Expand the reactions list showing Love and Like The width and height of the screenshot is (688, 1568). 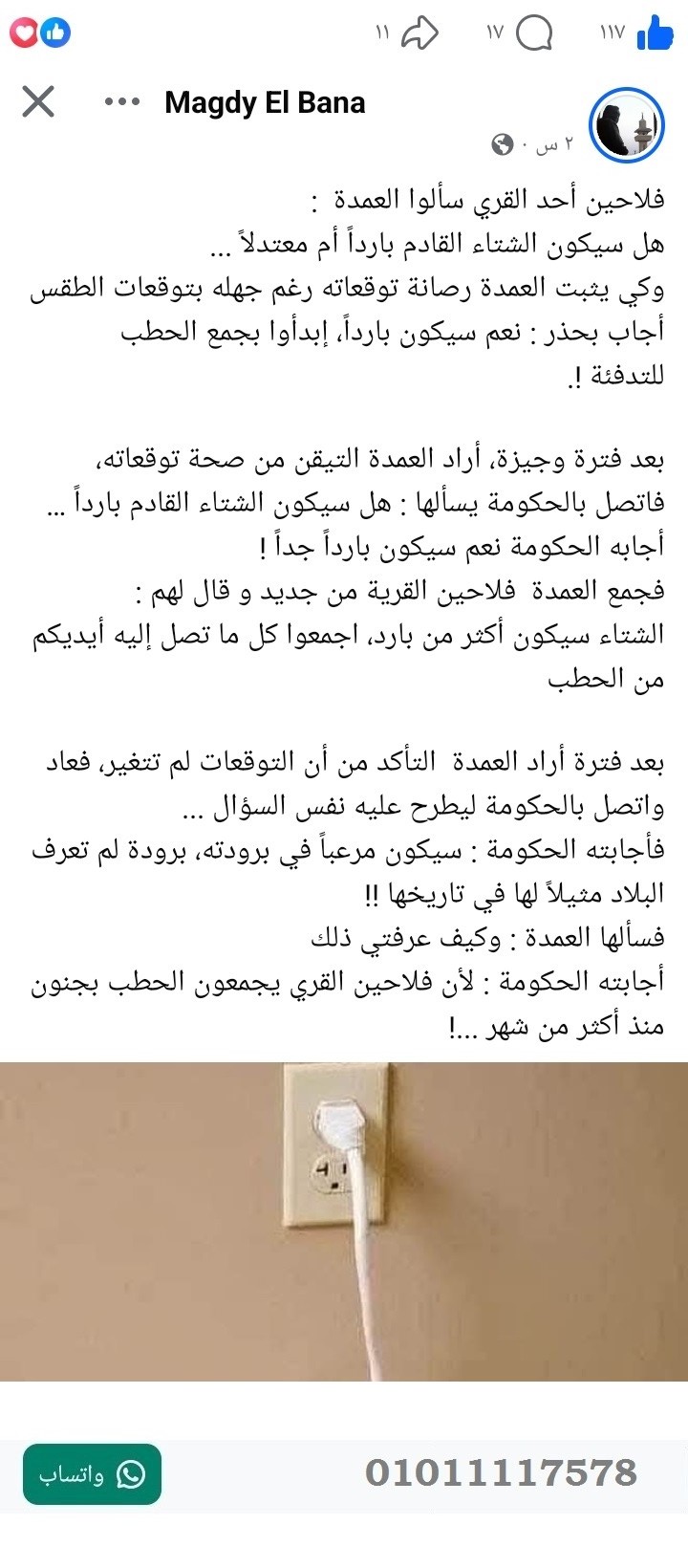click(40, 32)
